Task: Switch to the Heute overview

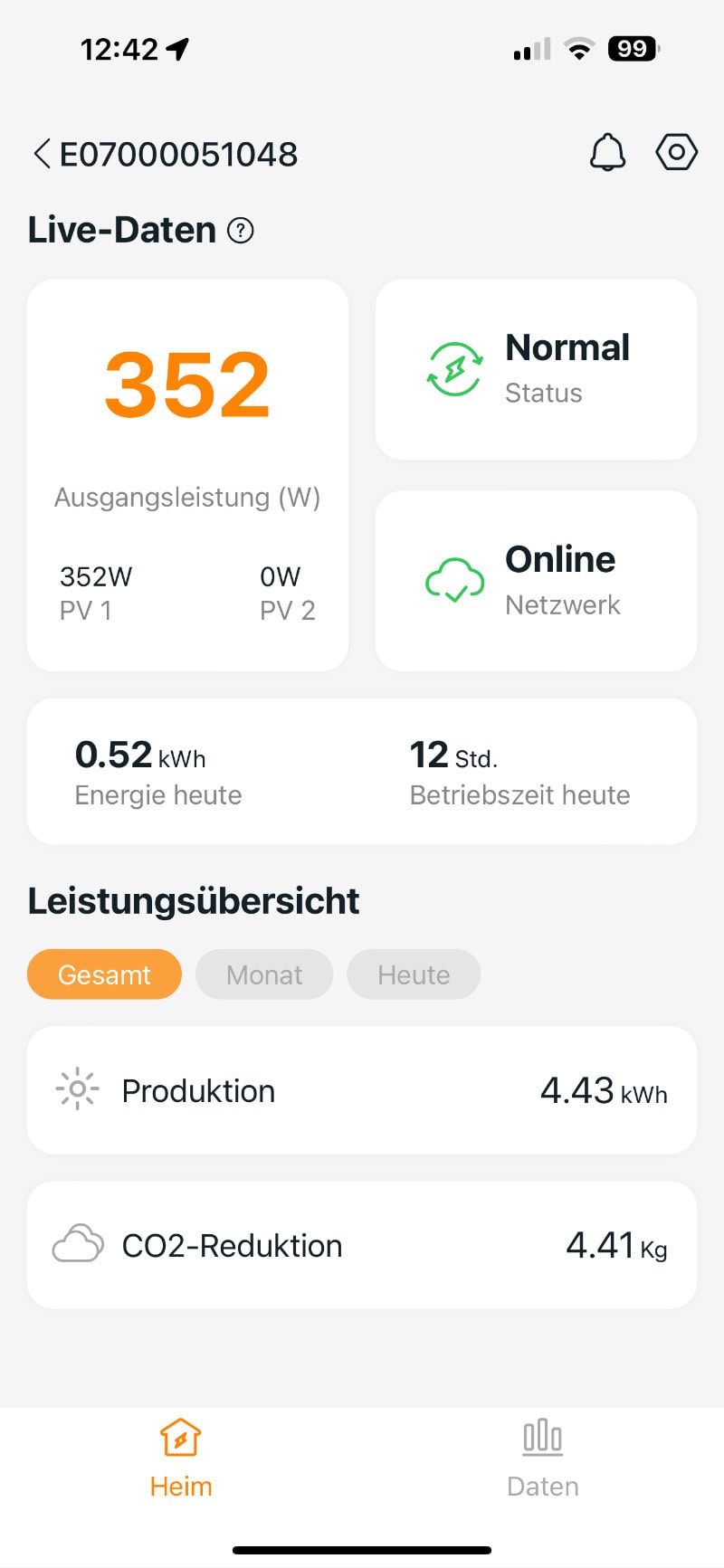Action: coord(414,974)
